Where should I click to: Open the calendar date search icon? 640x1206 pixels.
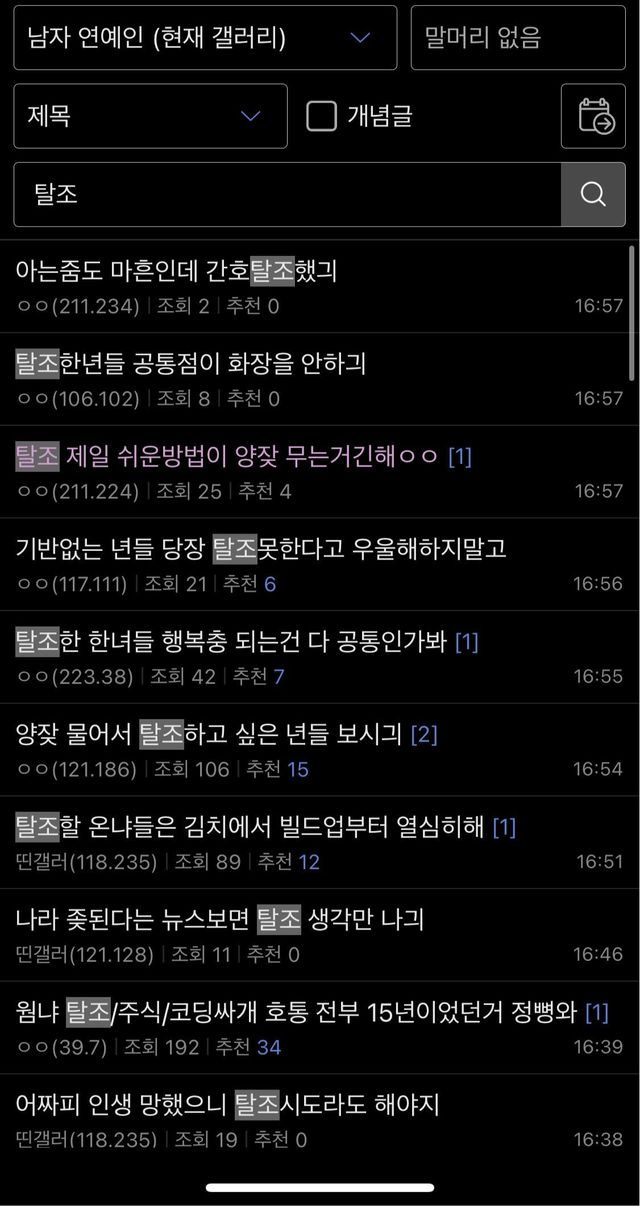593,117
